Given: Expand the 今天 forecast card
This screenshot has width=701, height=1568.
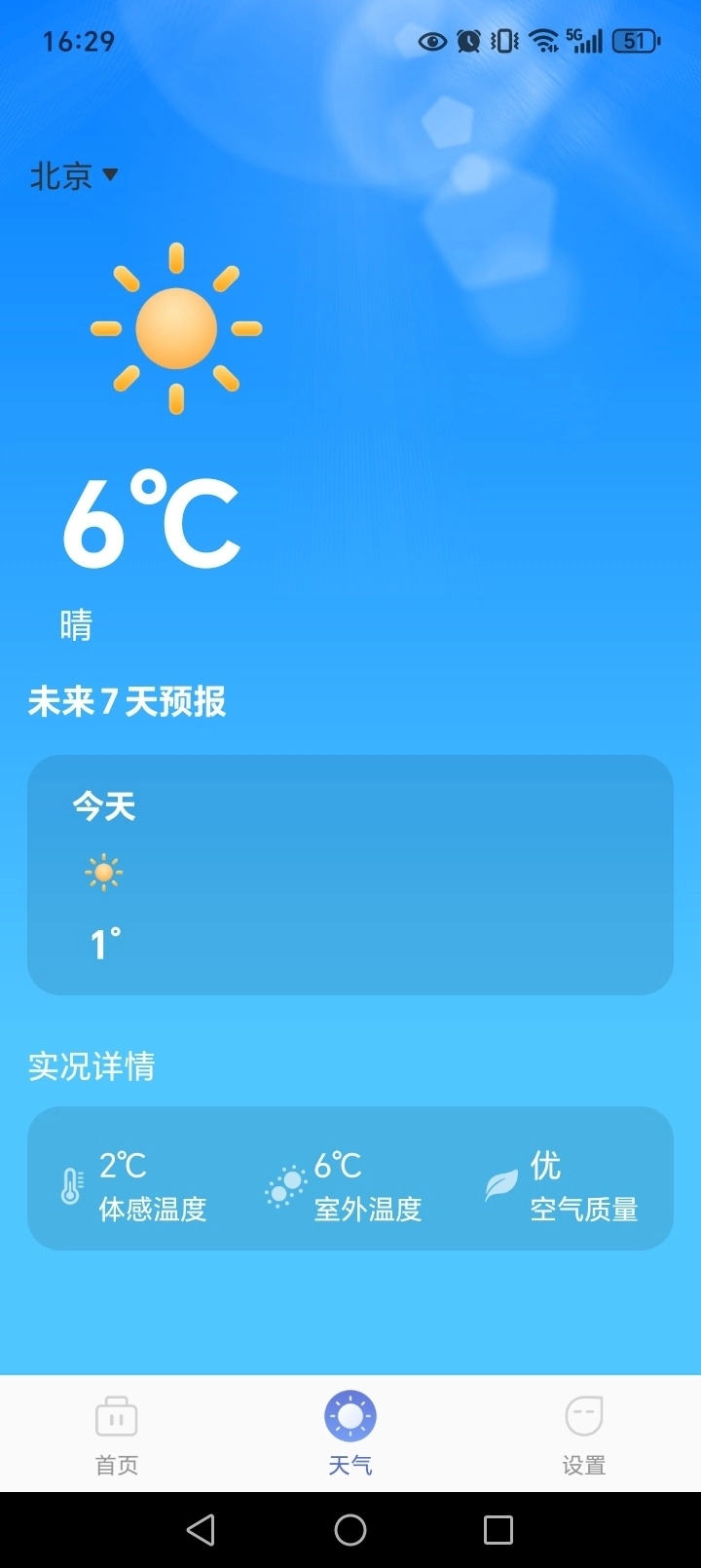Looking at the screenshot, I should pos(350,874).
